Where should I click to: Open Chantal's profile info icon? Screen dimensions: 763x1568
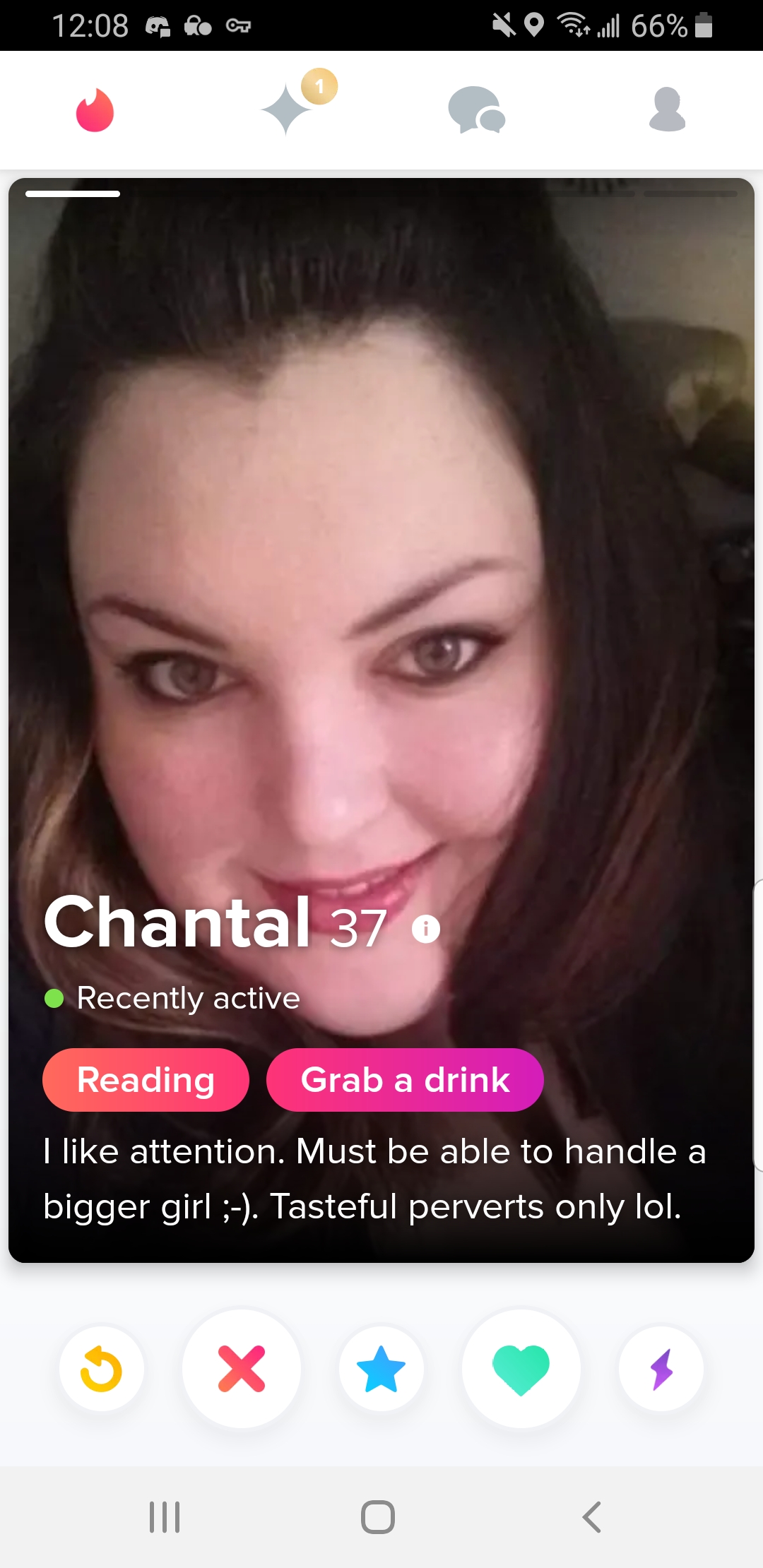(426, 928)
